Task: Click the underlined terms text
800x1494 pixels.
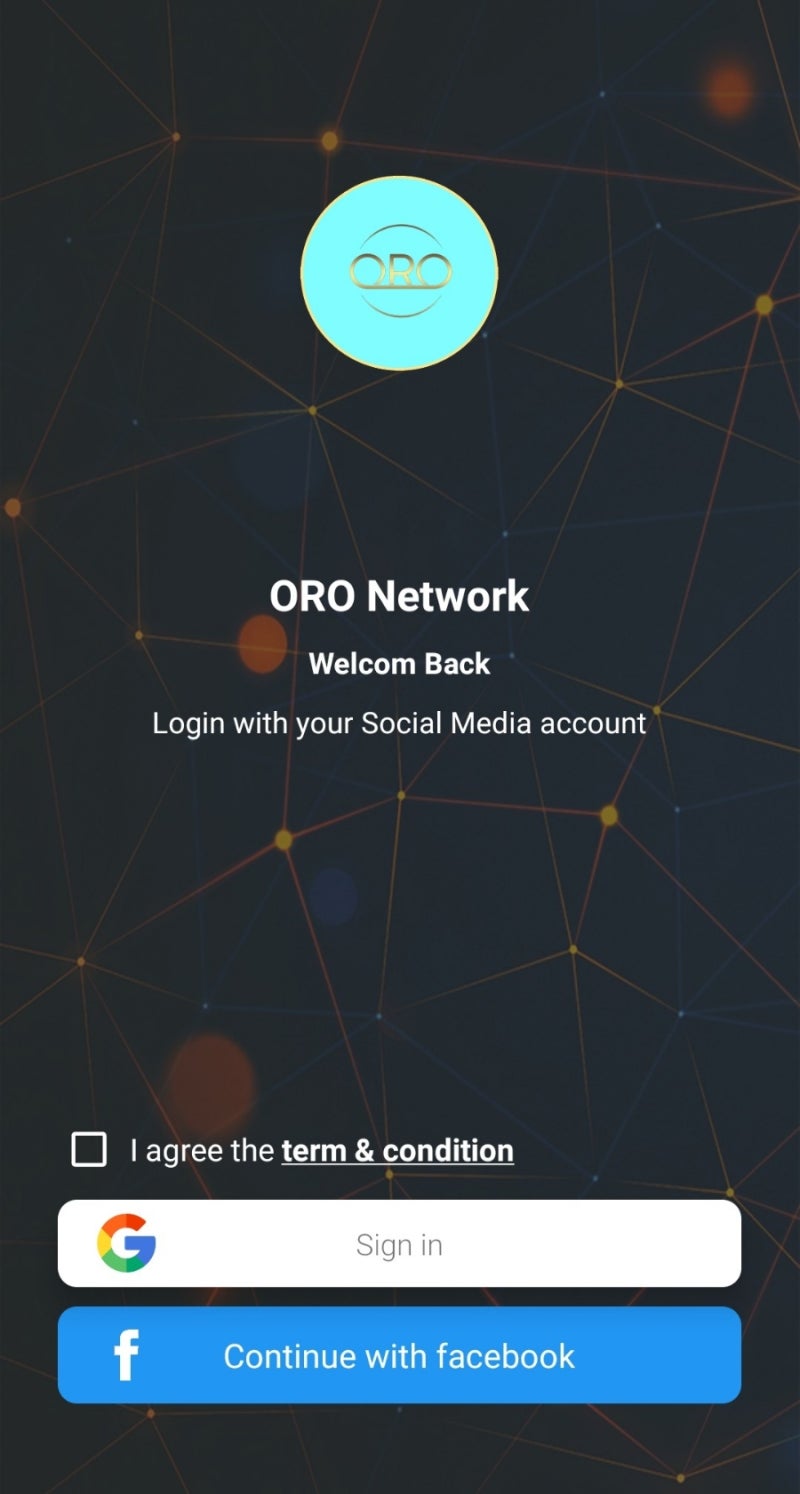Action: click(396, 1150)
